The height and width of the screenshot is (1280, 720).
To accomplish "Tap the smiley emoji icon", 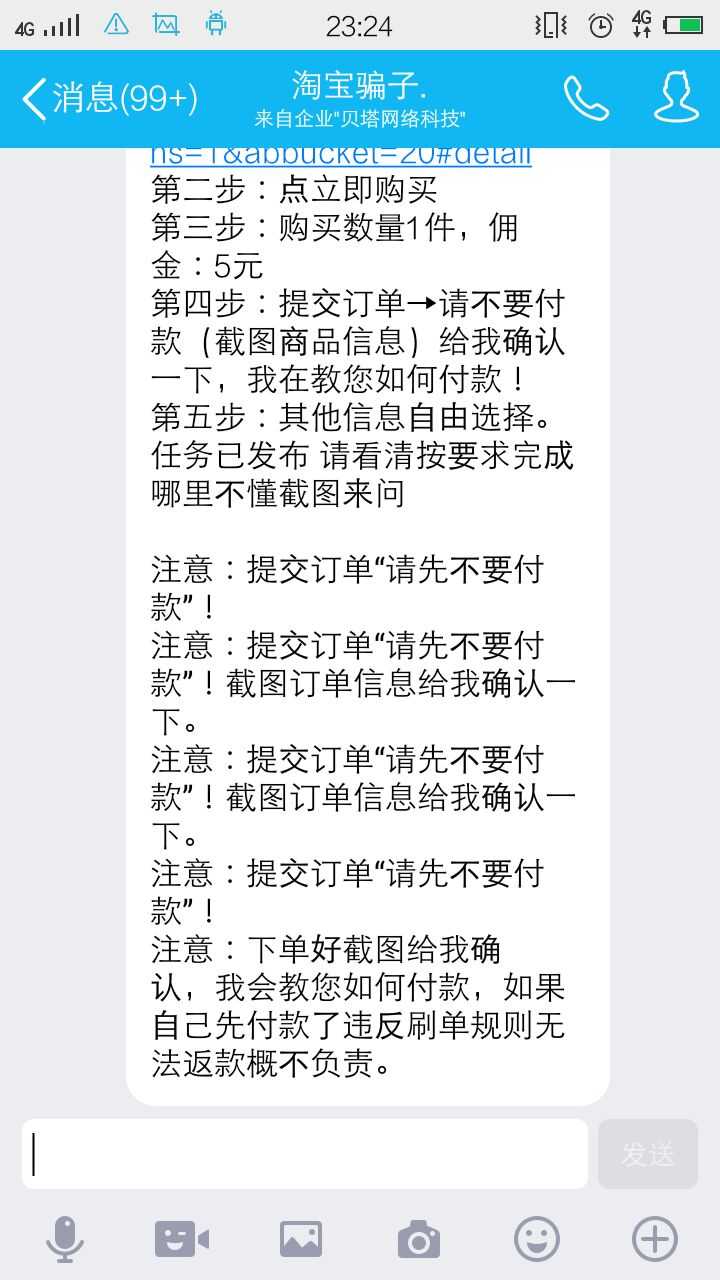I will click(x=537, y=1237).
